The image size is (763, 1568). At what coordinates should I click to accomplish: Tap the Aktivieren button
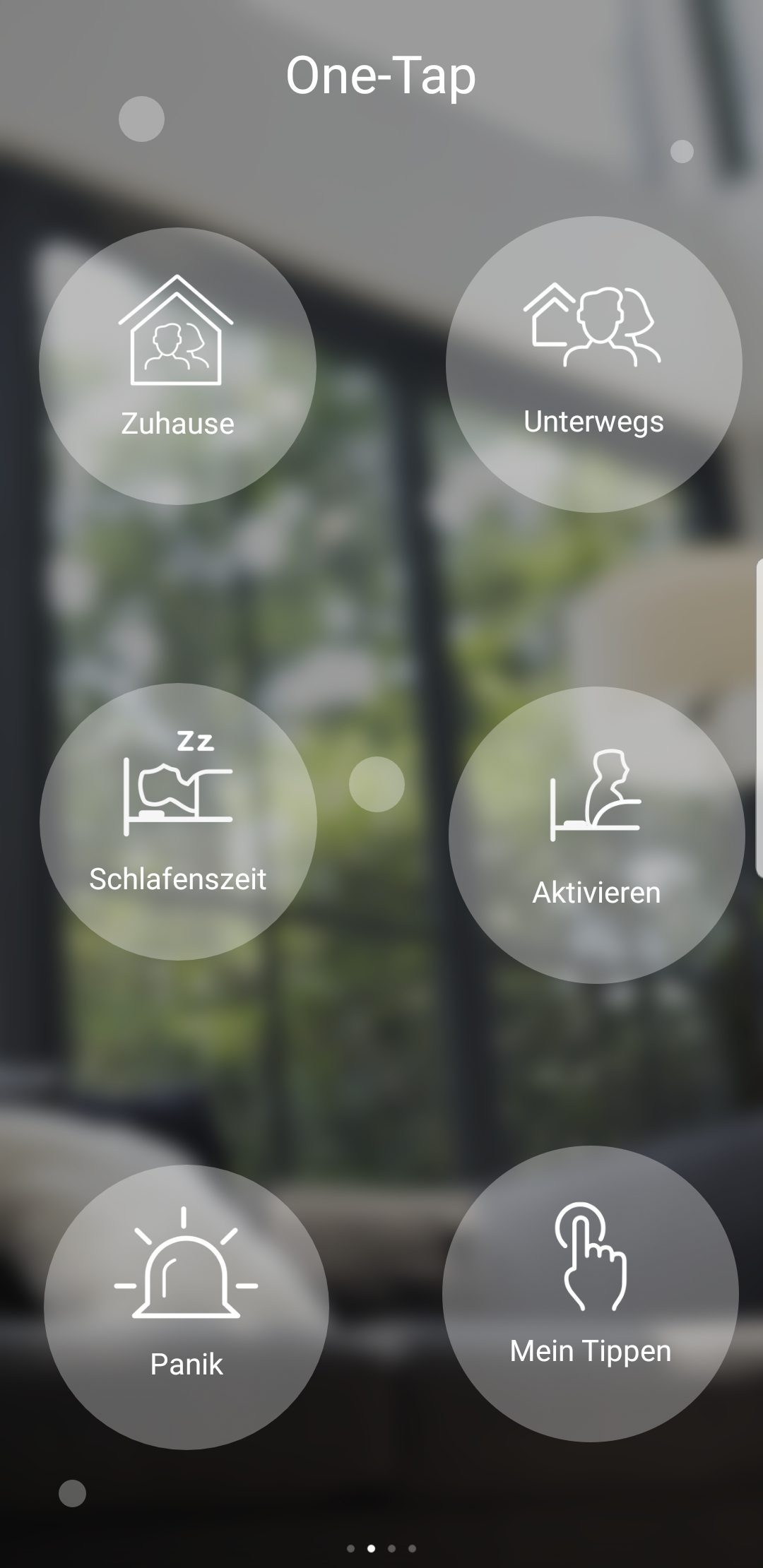596,835
